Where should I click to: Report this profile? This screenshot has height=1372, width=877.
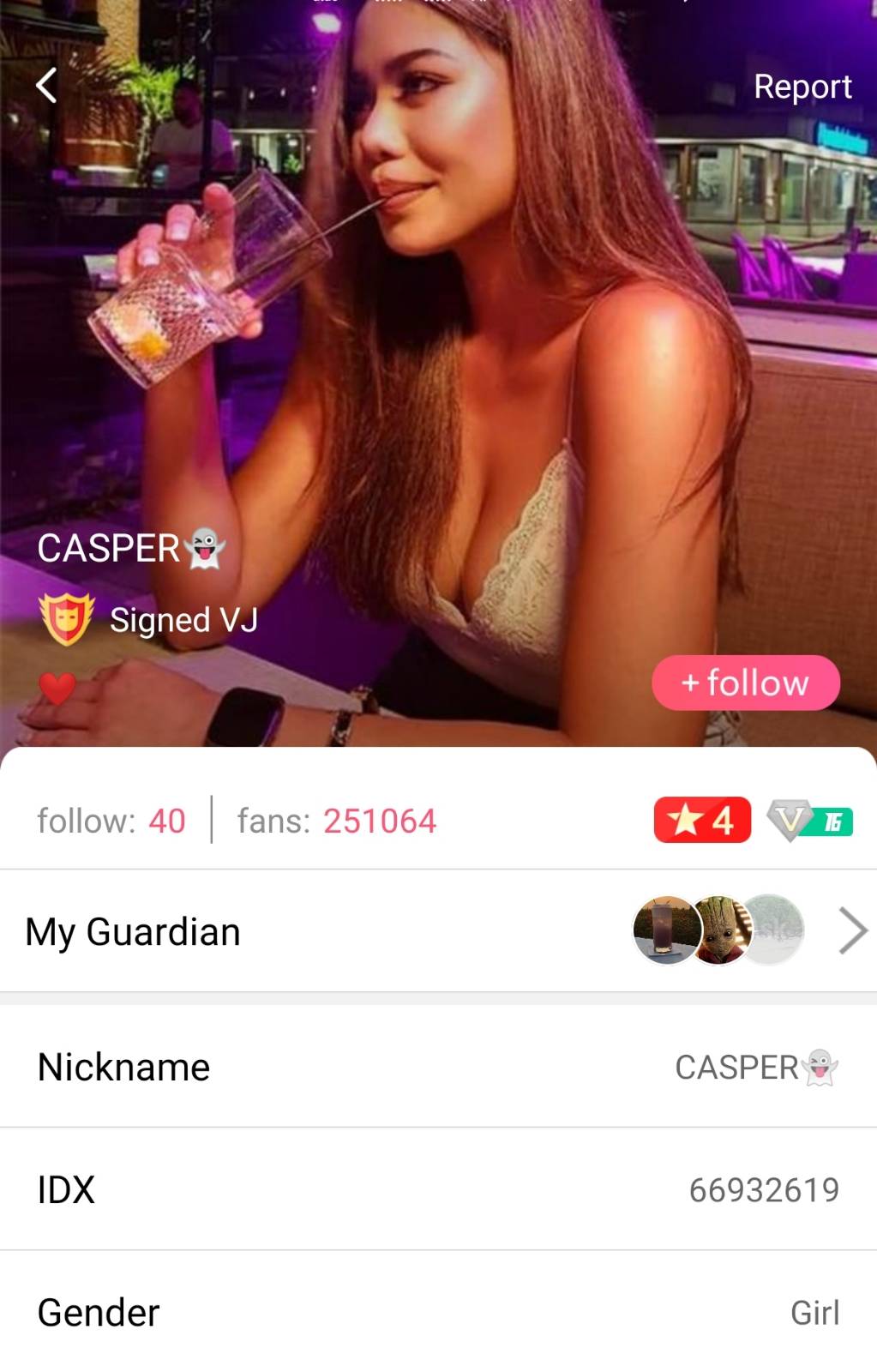(802, 87)
